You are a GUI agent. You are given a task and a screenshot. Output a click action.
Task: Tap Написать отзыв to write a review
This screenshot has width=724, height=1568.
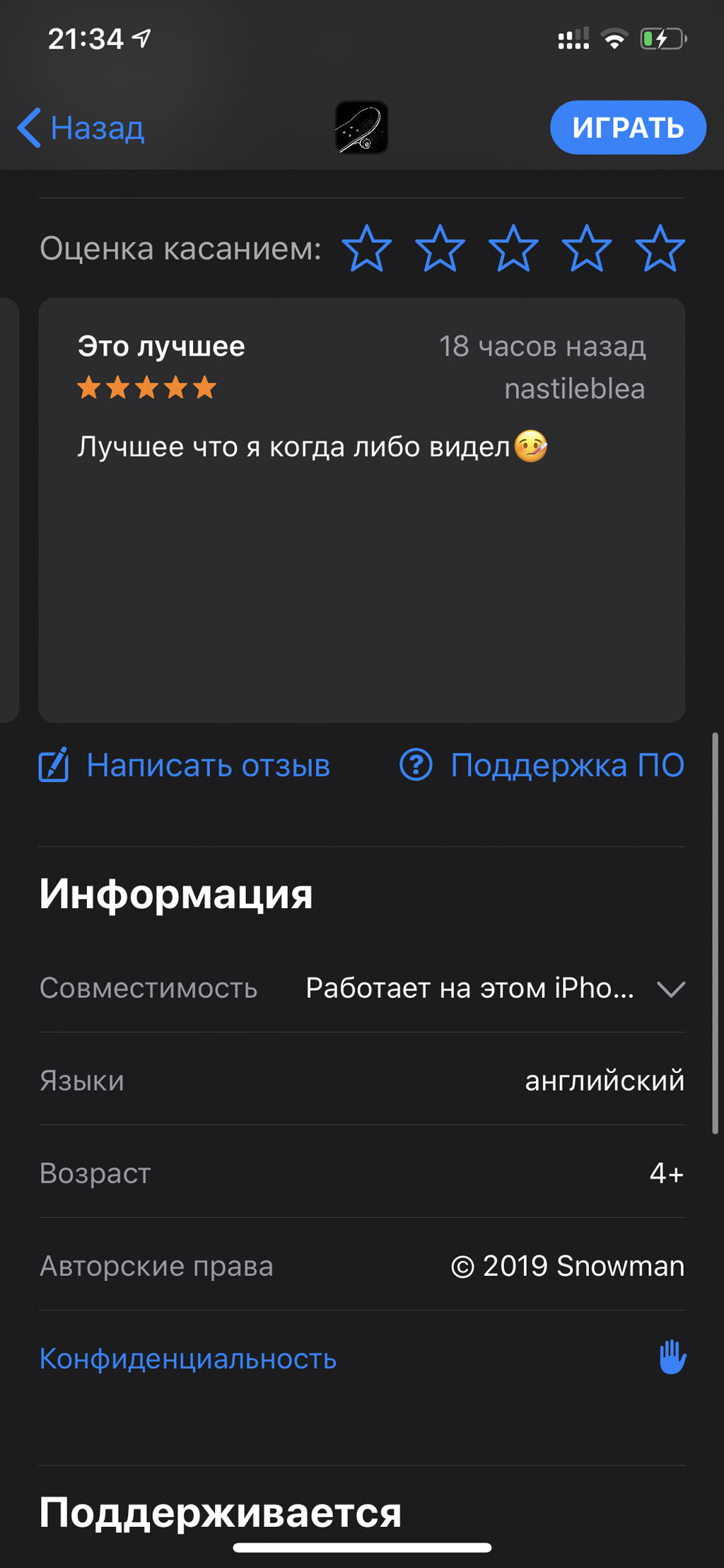coord(185,765)
